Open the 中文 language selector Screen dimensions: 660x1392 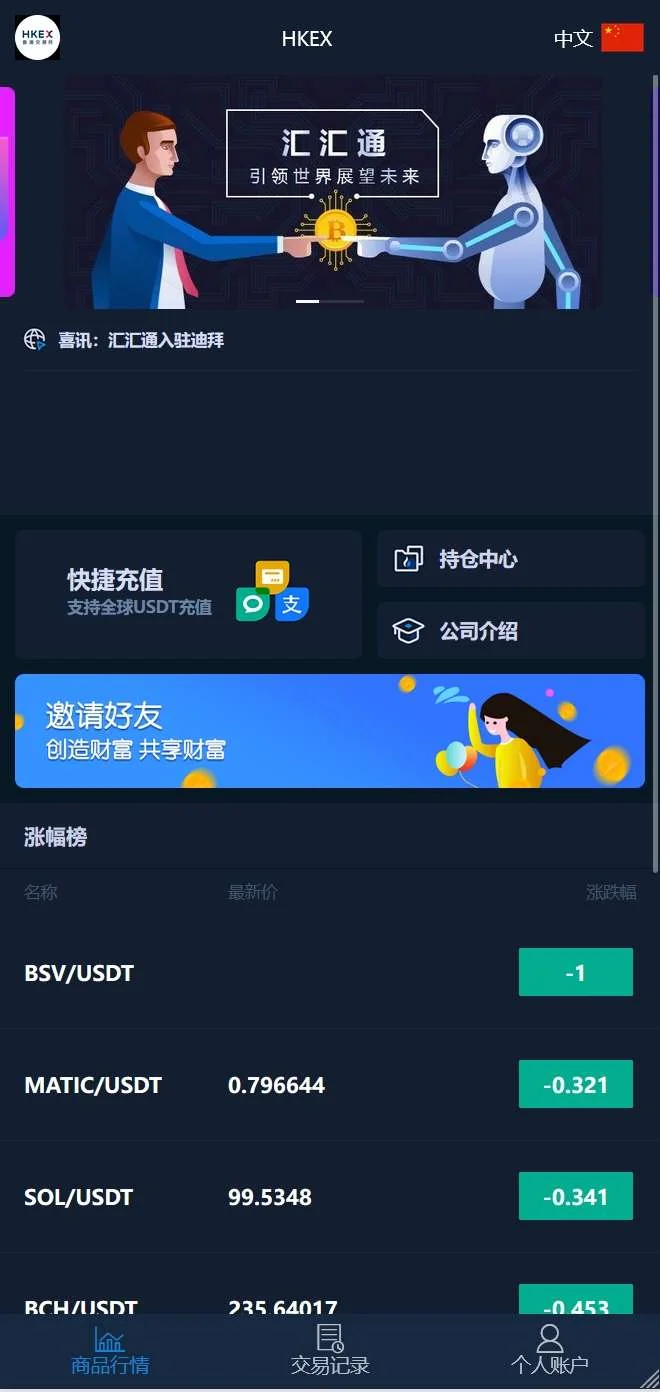pos(598,38)
